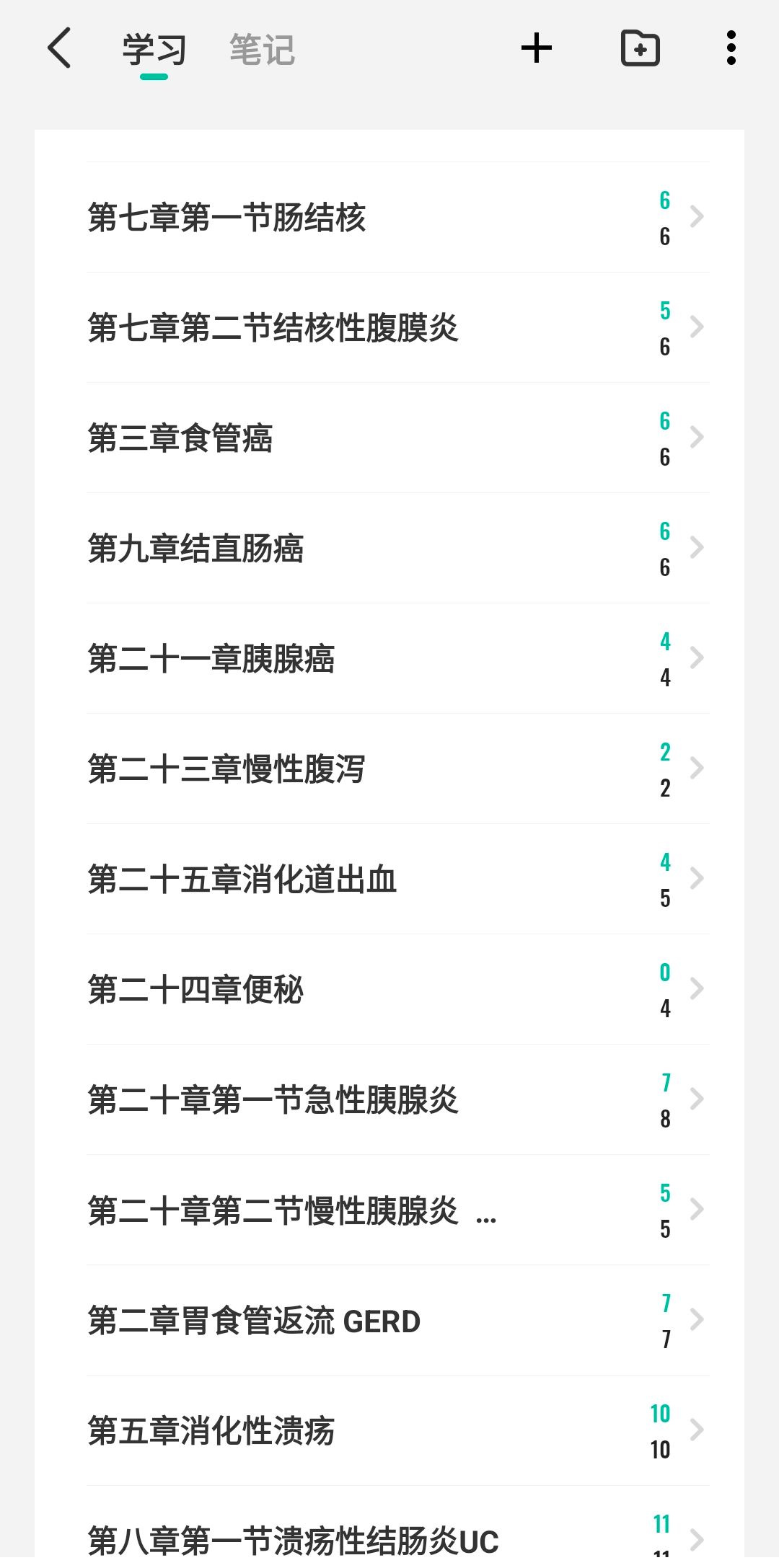This screenshot has height=1568, width=779.
Task: Tap the plus icon to add
Action: [x=537, y=48]
